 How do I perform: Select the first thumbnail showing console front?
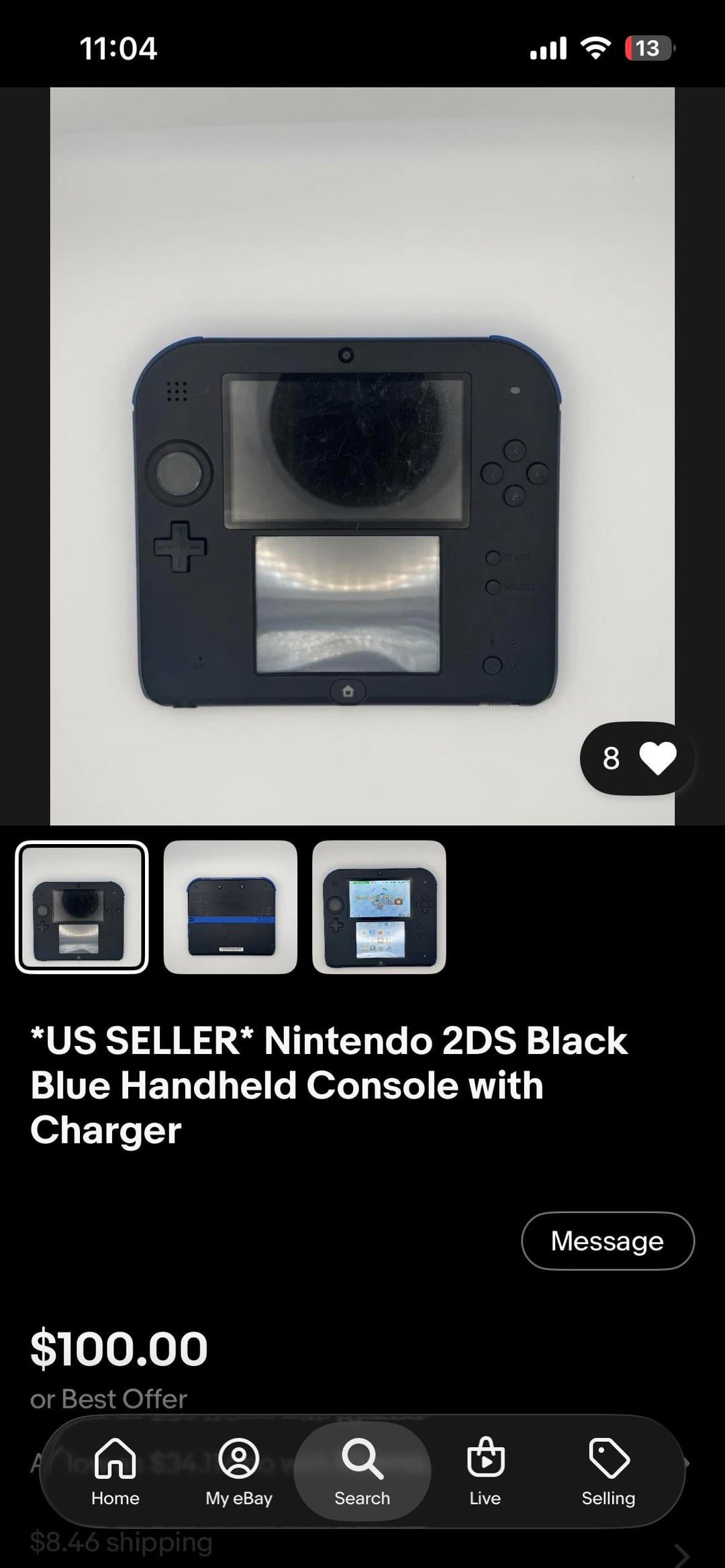tap(82, 906)
